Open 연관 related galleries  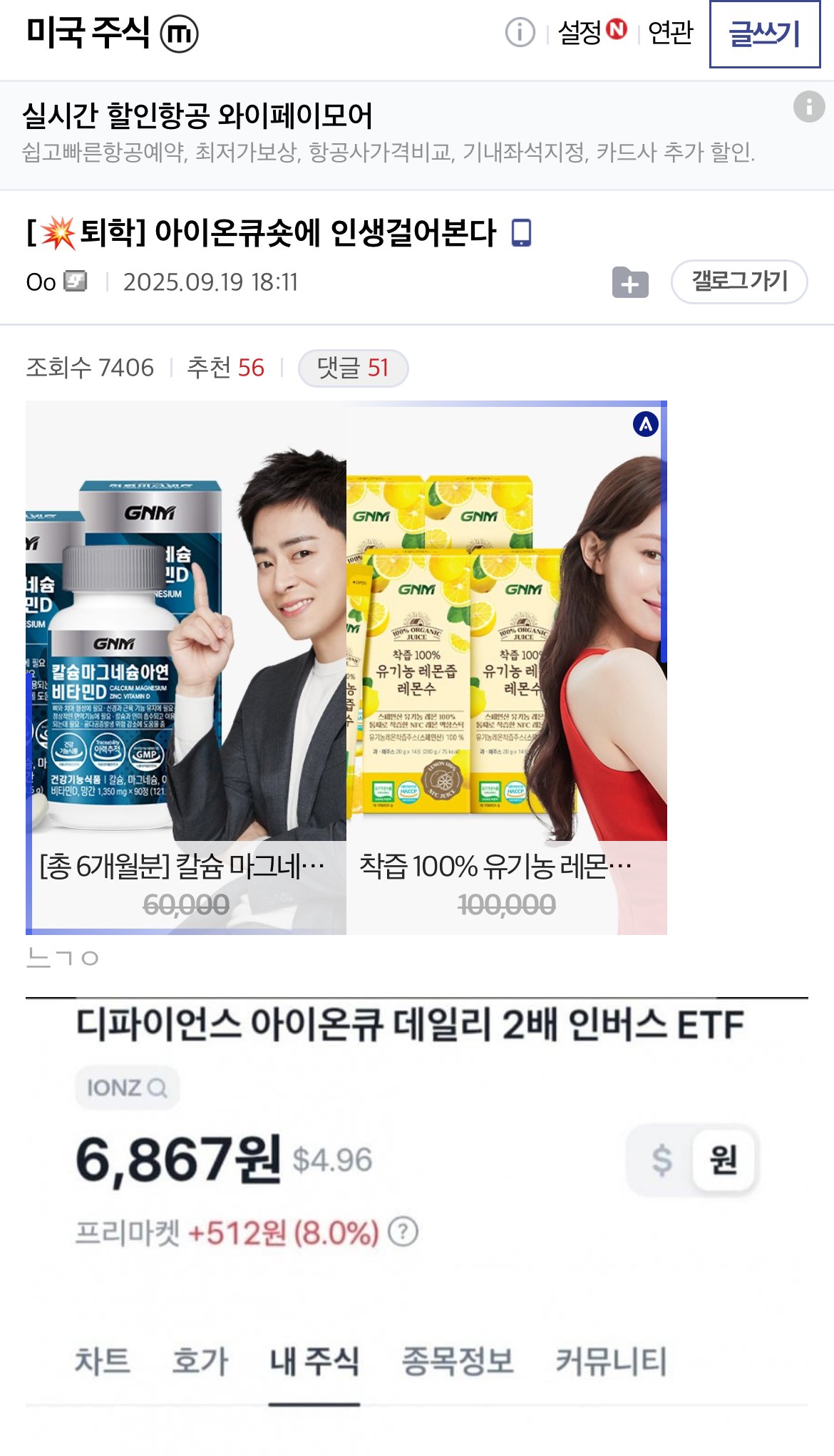point(670,33)
